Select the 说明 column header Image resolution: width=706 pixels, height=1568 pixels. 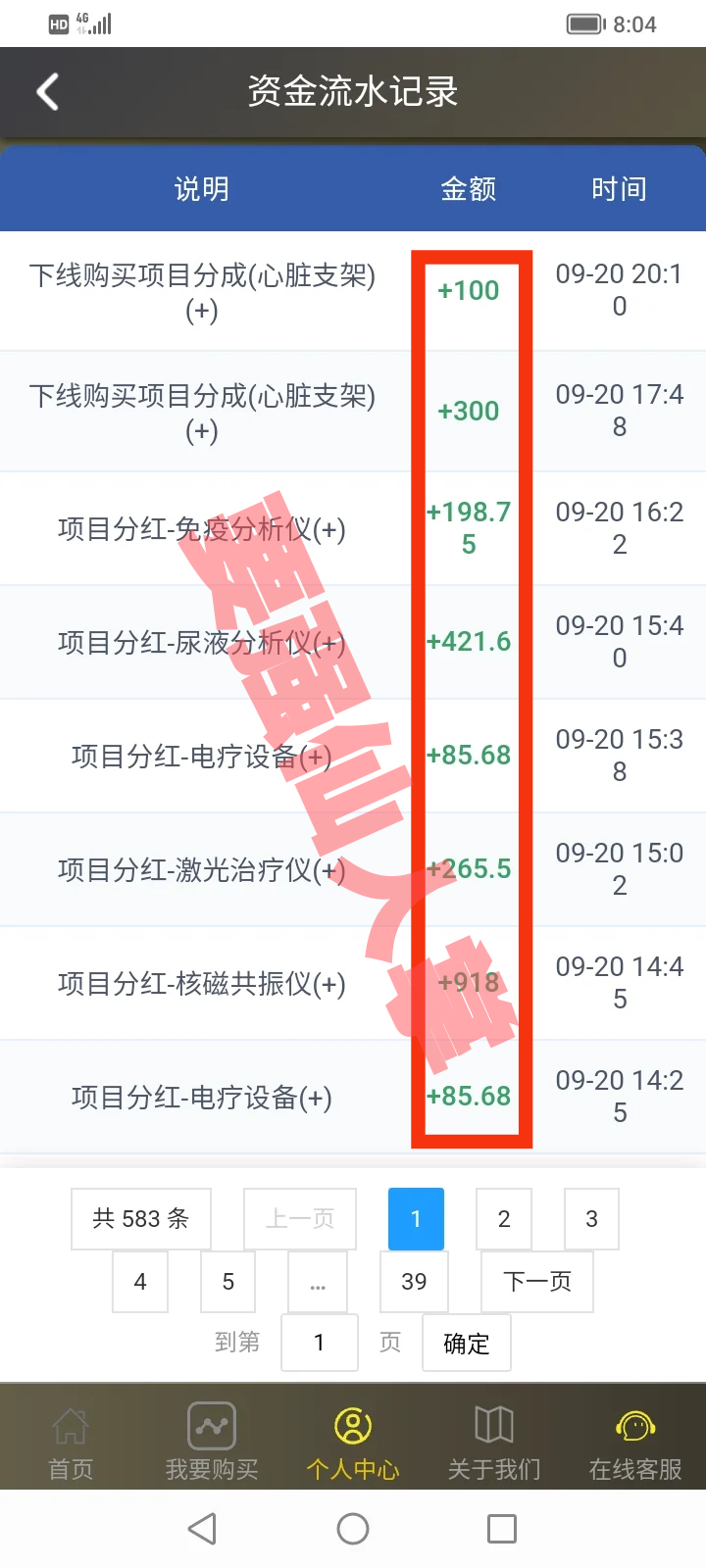coord(201,188)
